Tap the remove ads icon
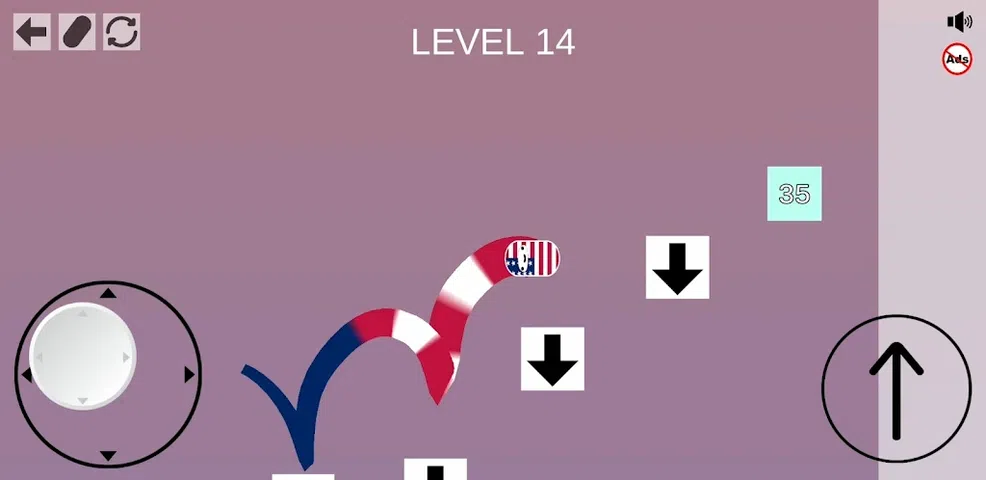Viewport: 986px width, 480px height. [957, 60]
